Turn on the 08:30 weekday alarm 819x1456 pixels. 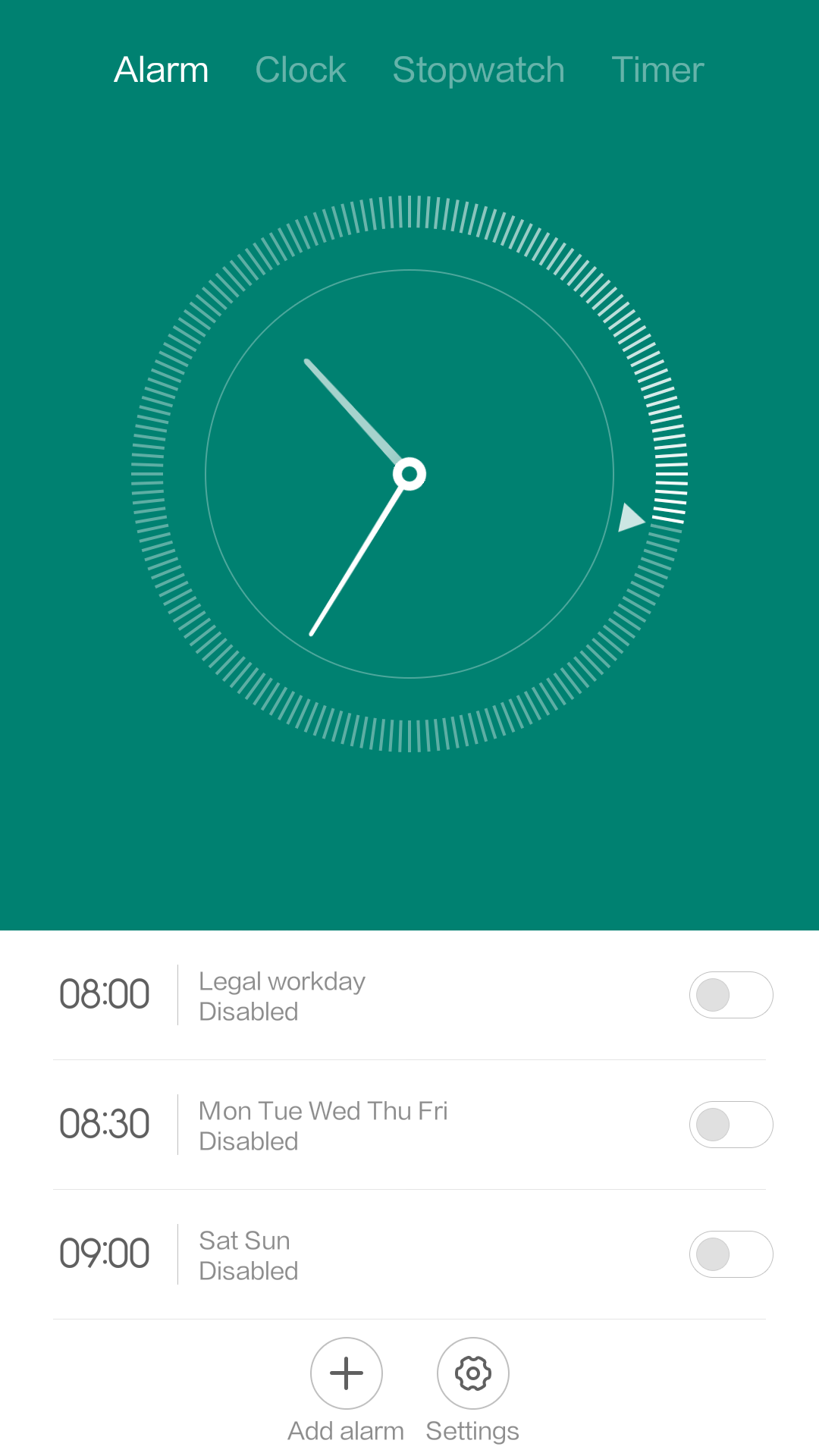[731, 1125]
